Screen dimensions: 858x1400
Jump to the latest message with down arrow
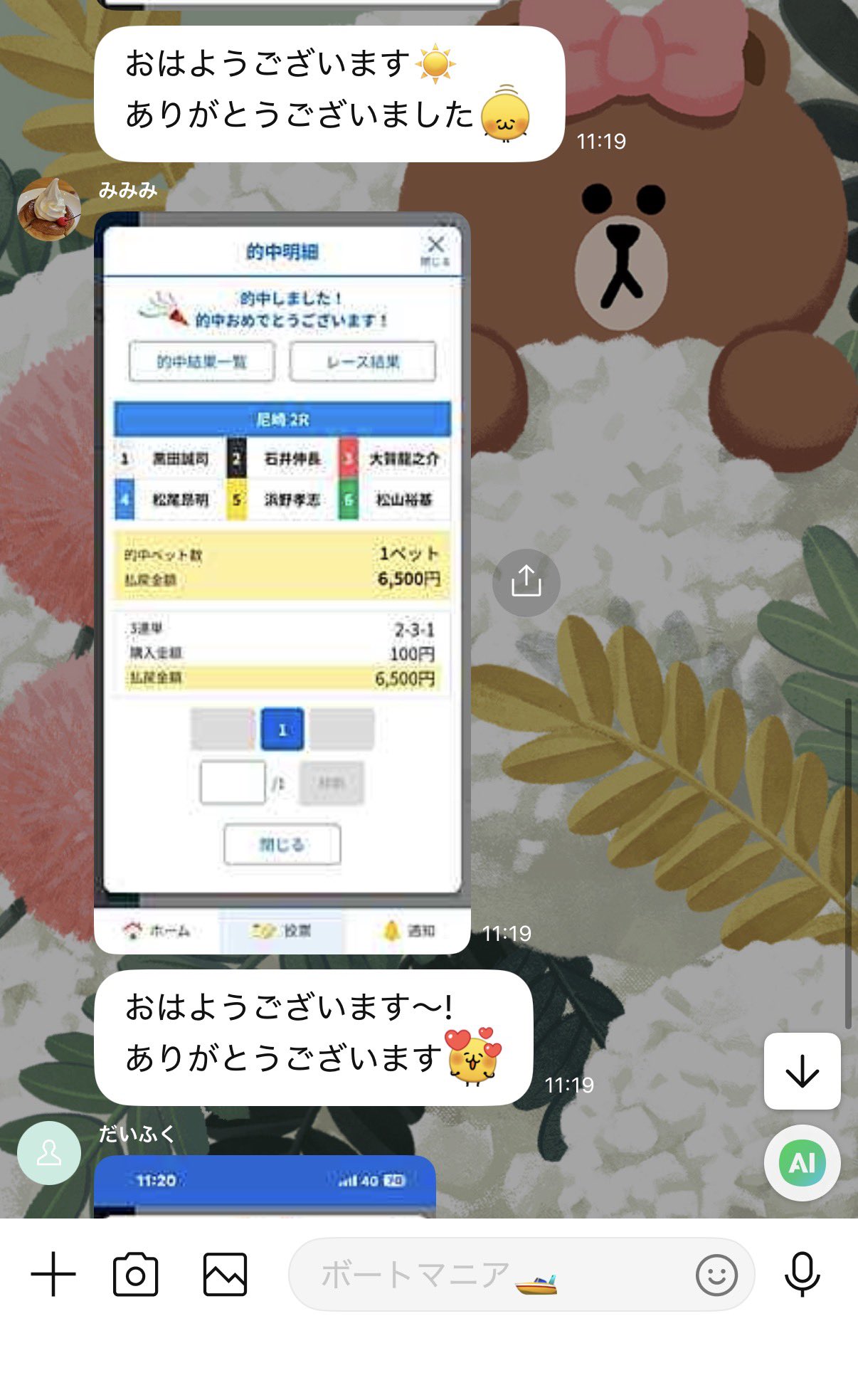[x=802, y=1071]
